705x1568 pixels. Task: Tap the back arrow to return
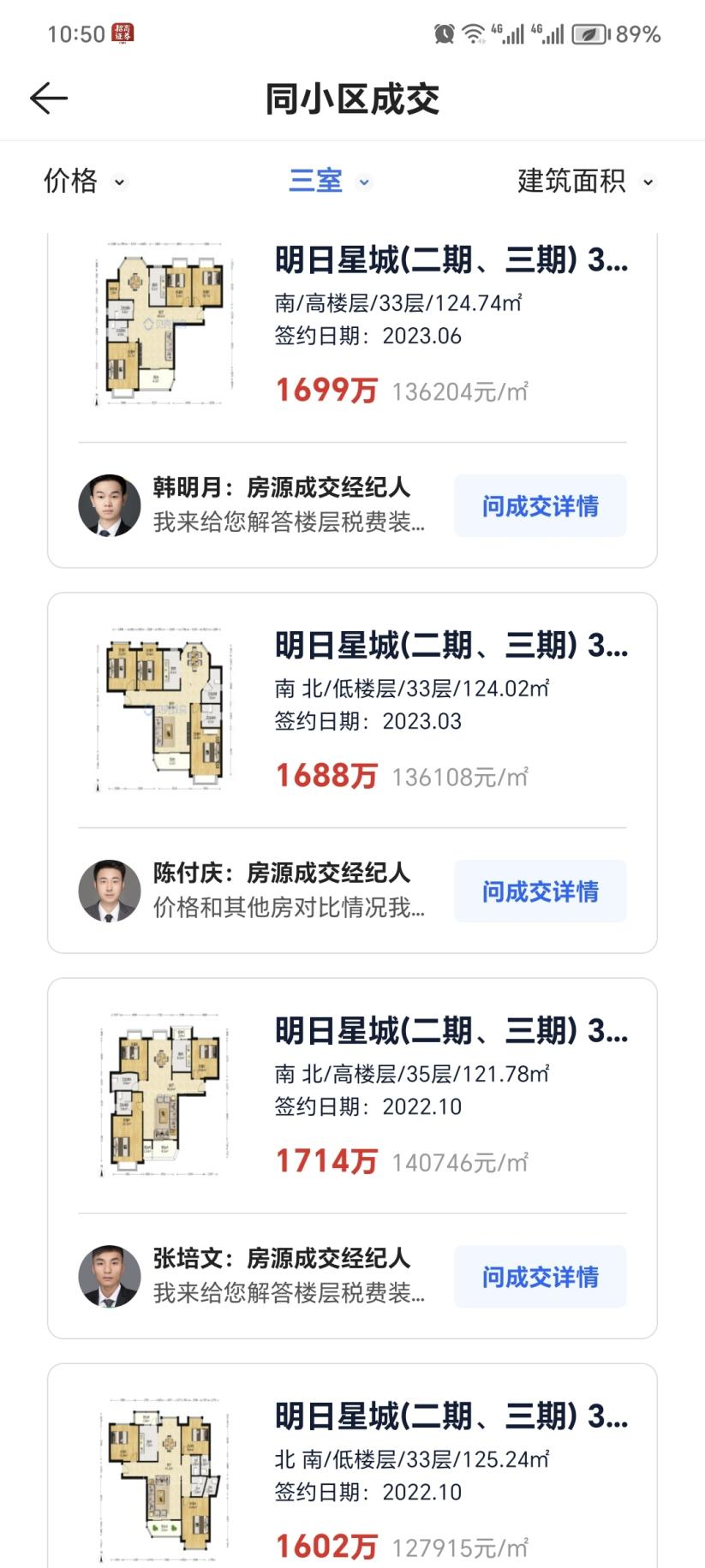(x=49, y=97)
